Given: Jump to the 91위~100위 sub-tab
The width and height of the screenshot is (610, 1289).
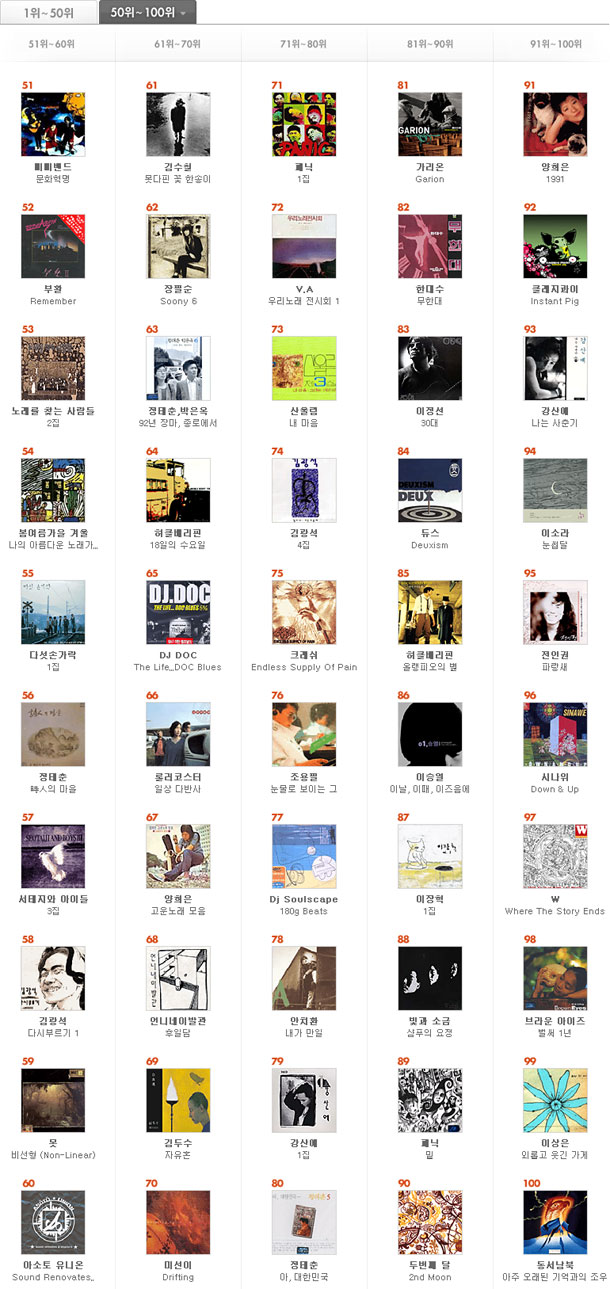Looking at the screenshot, I should (x=555, y=45).
